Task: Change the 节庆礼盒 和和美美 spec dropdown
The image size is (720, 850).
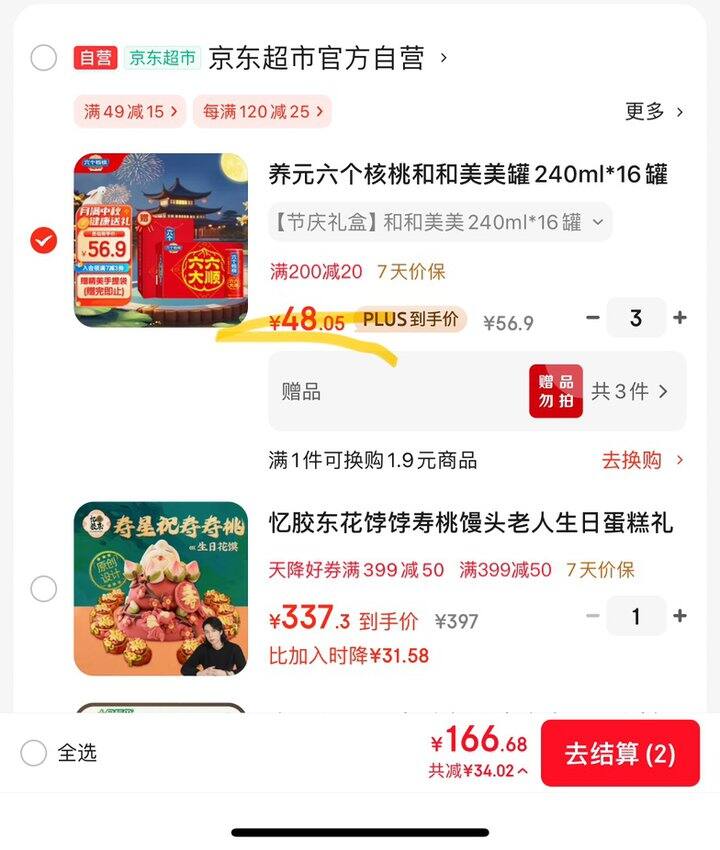Action: [x=440, y=222]
